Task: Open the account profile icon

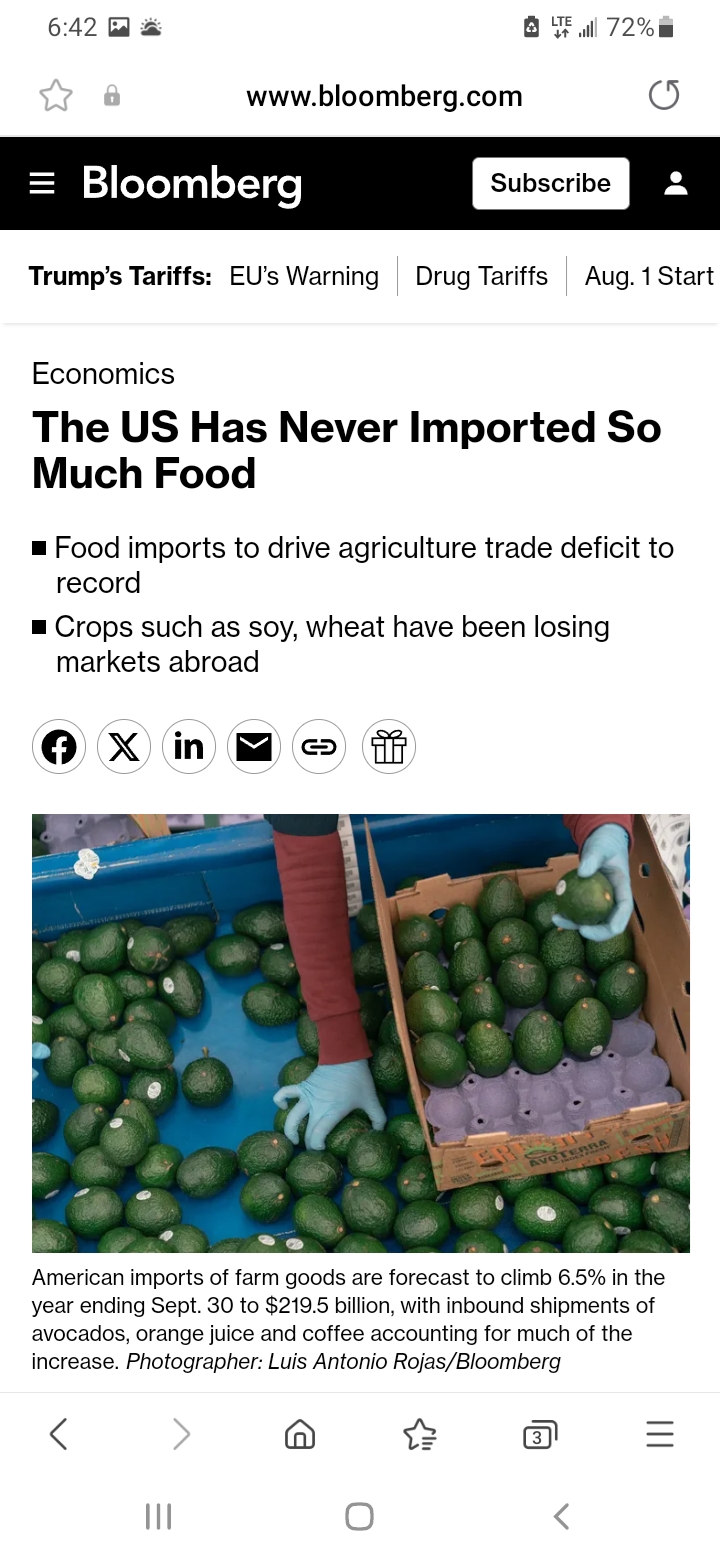Action: tap(676, 183)
